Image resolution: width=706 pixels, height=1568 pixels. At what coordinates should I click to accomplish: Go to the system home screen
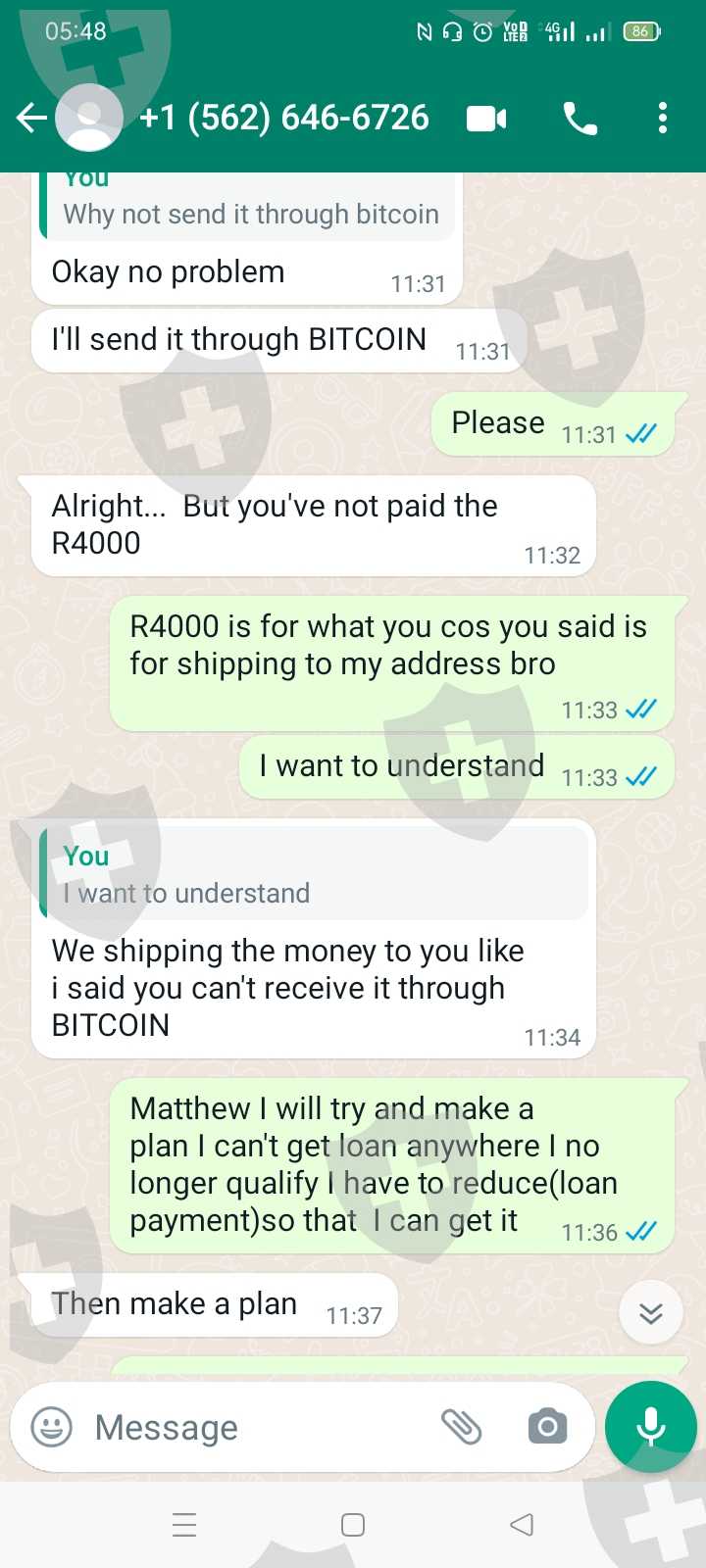(353, 1525)
